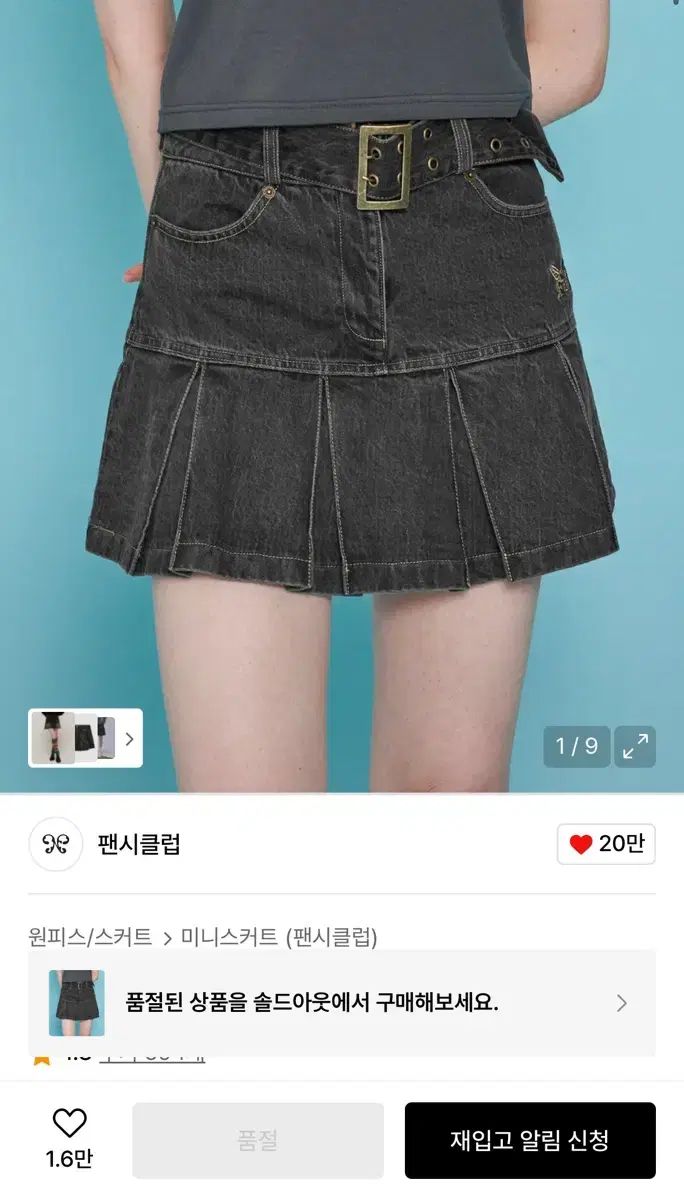Screen dimensions: 684x1200
Task: Add this skirt to the wishlist
Action: tap(69, 1138)
